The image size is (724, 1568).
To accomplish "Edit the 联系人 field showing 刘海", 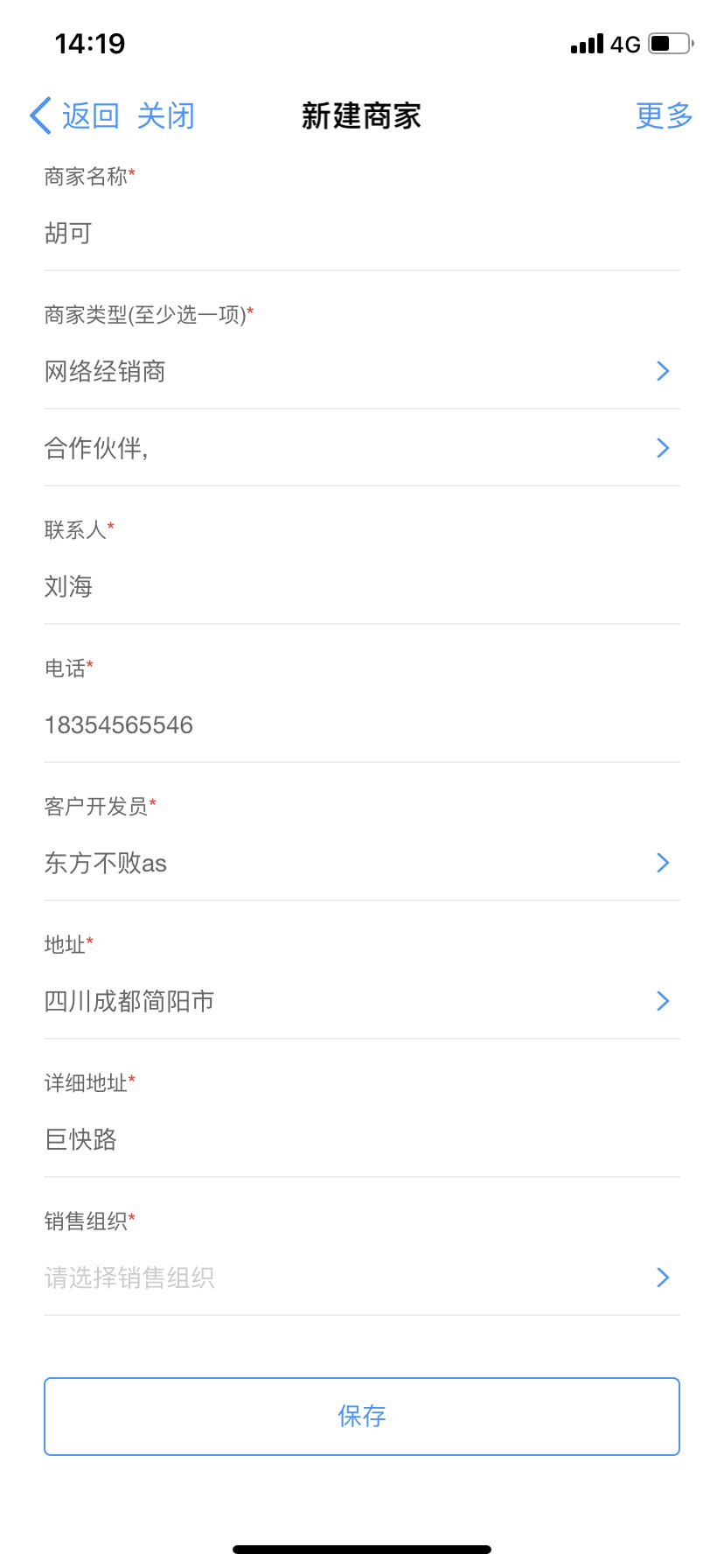I will (x=361, y=587).
